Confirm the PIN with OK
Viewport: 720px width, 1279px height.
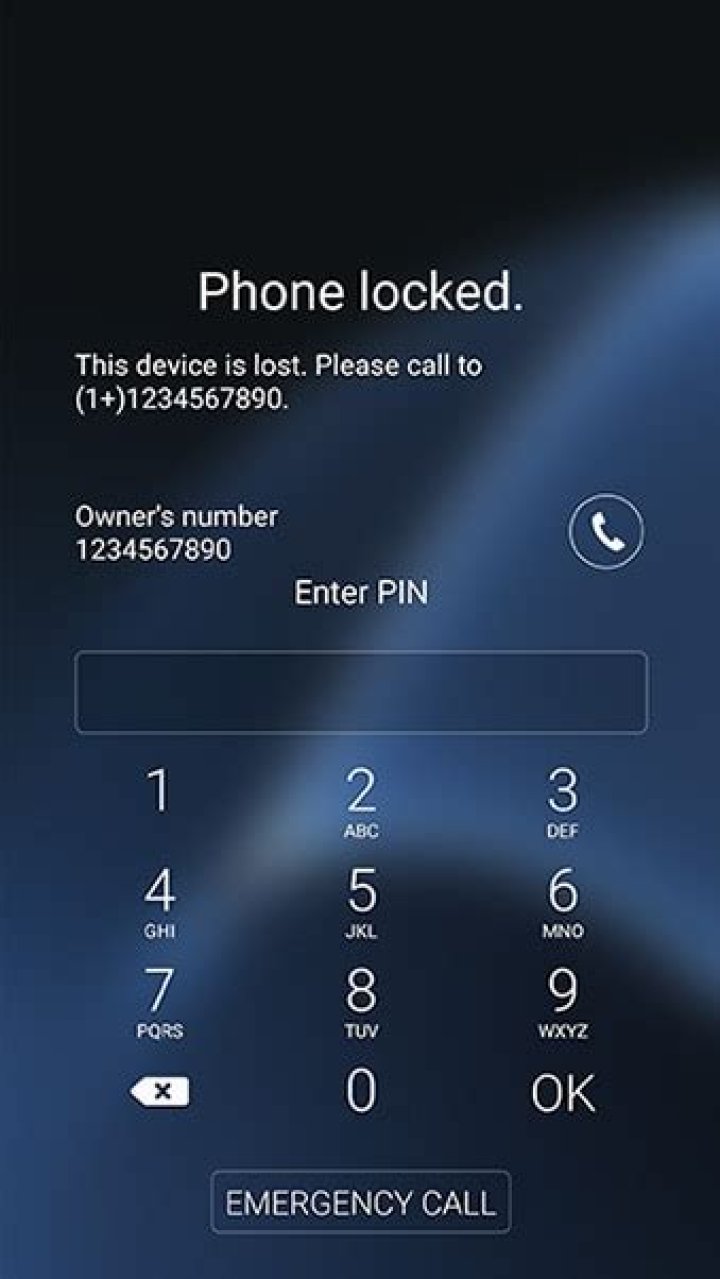point(563,1093)
